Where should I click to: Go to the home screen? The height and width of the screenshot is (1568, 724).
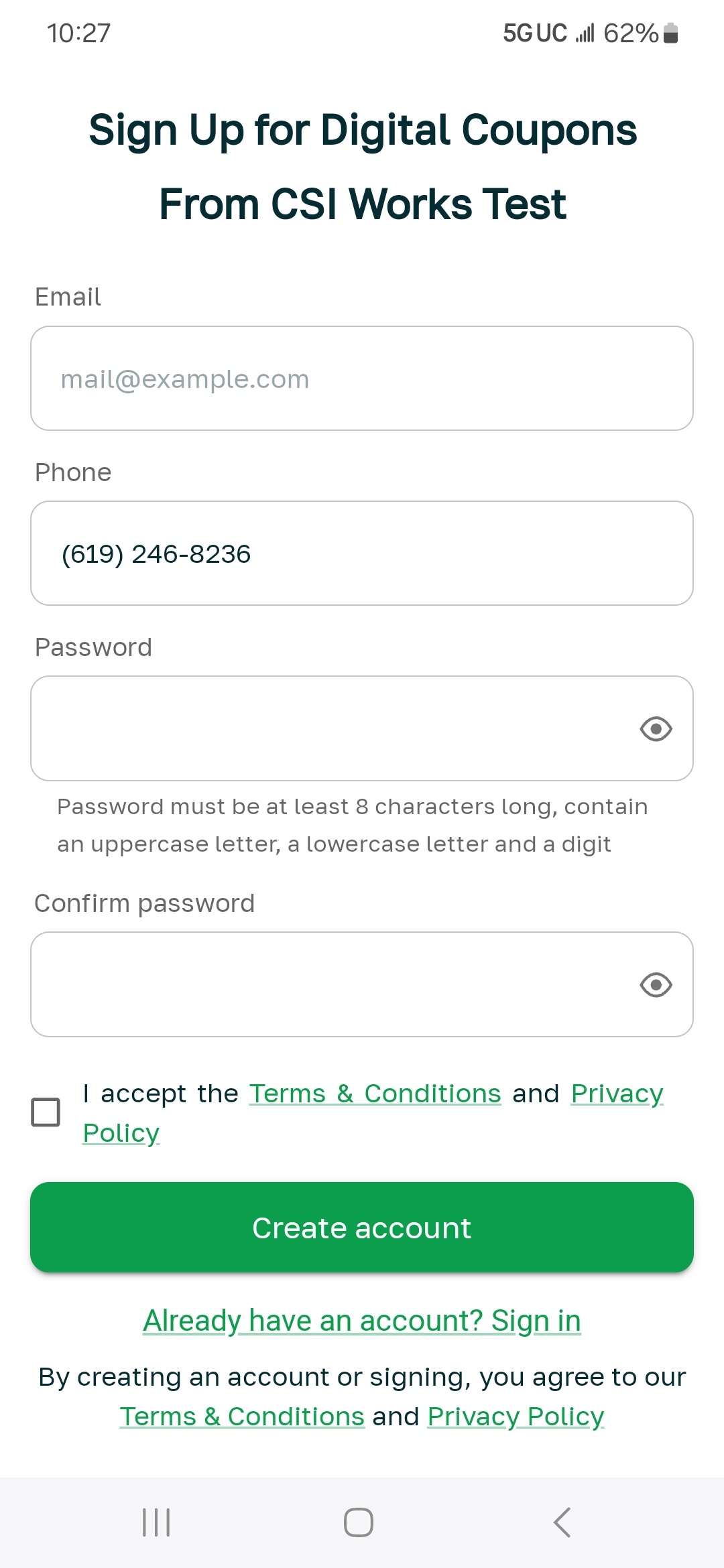click(x=359, y=1522)
